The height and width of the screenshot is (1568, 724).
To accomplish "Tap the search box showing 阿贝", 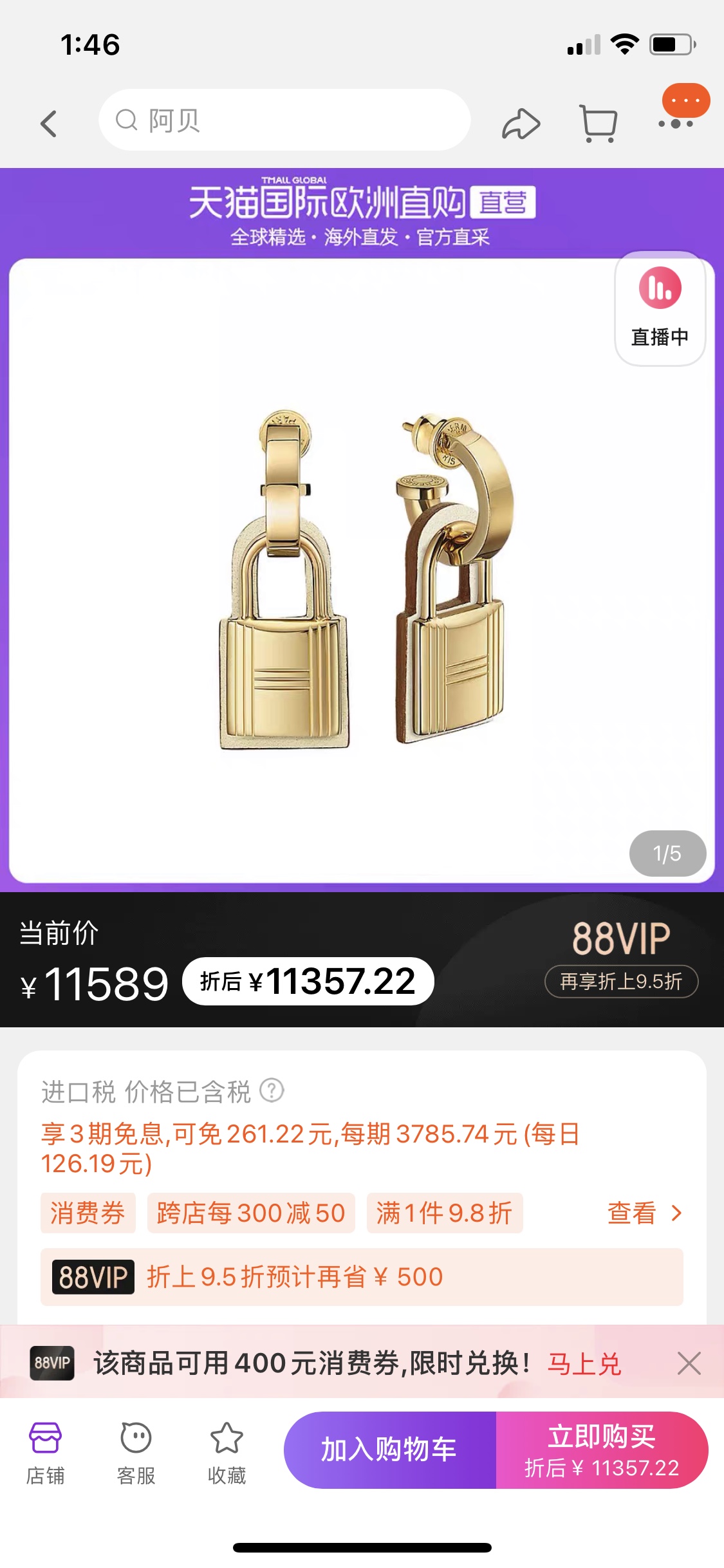I will point(284,120).
